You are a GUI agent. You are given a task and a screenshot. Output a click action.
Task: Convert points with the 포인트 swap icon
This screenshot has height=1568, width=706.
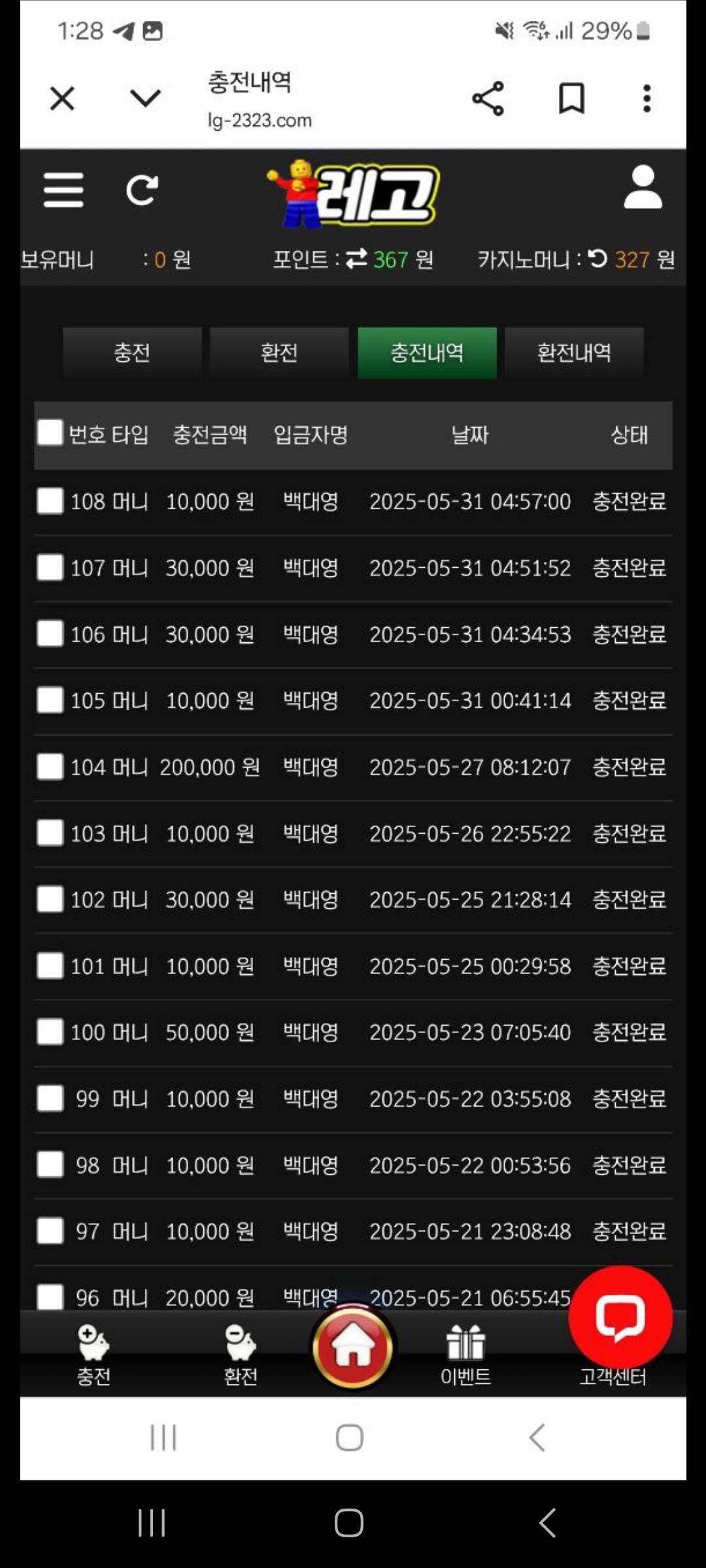click(356, 259)
